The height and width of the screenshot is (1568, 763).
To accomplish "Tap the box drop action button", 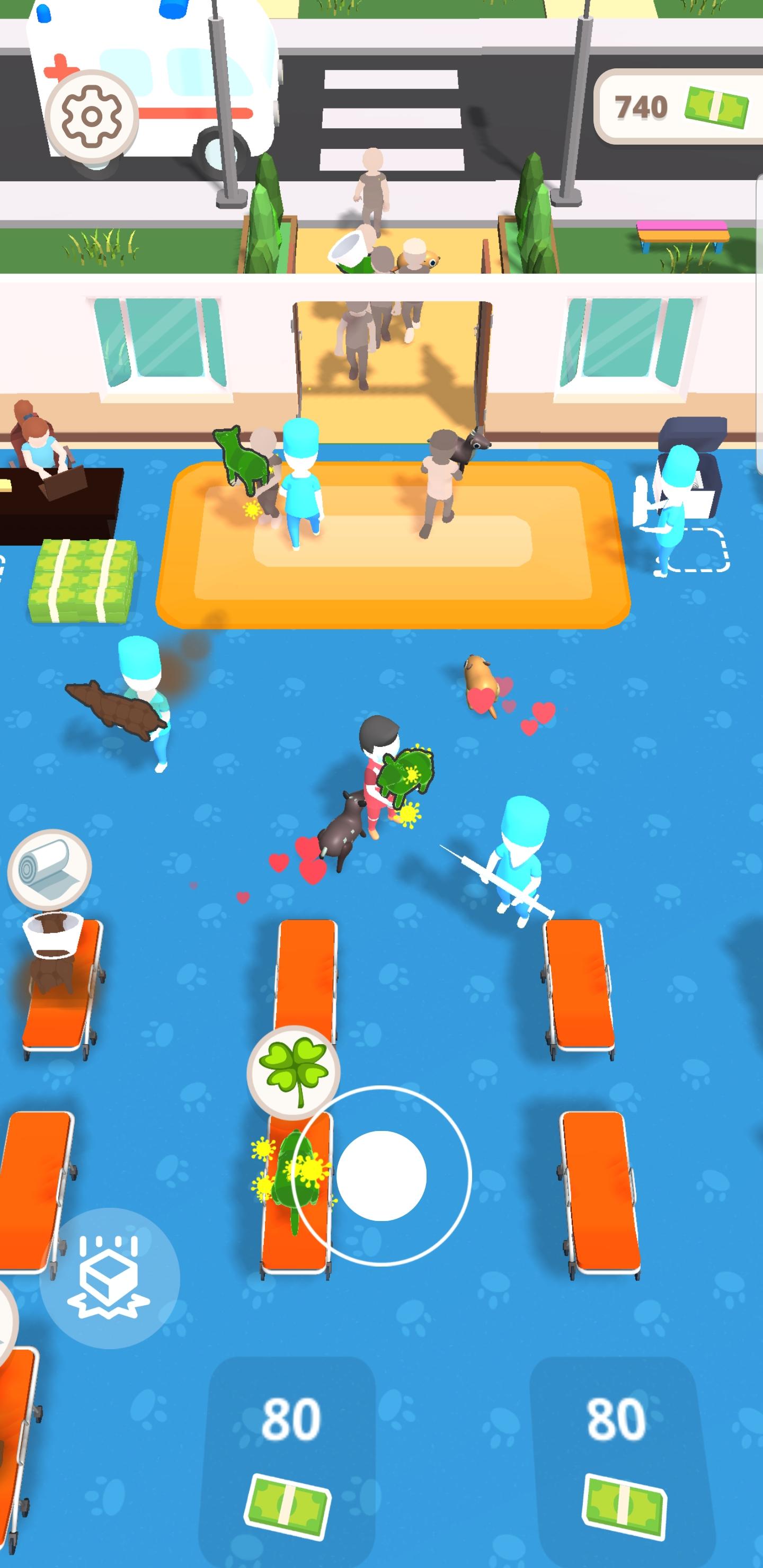I will pyautogui.click(x=110, y=1277).
